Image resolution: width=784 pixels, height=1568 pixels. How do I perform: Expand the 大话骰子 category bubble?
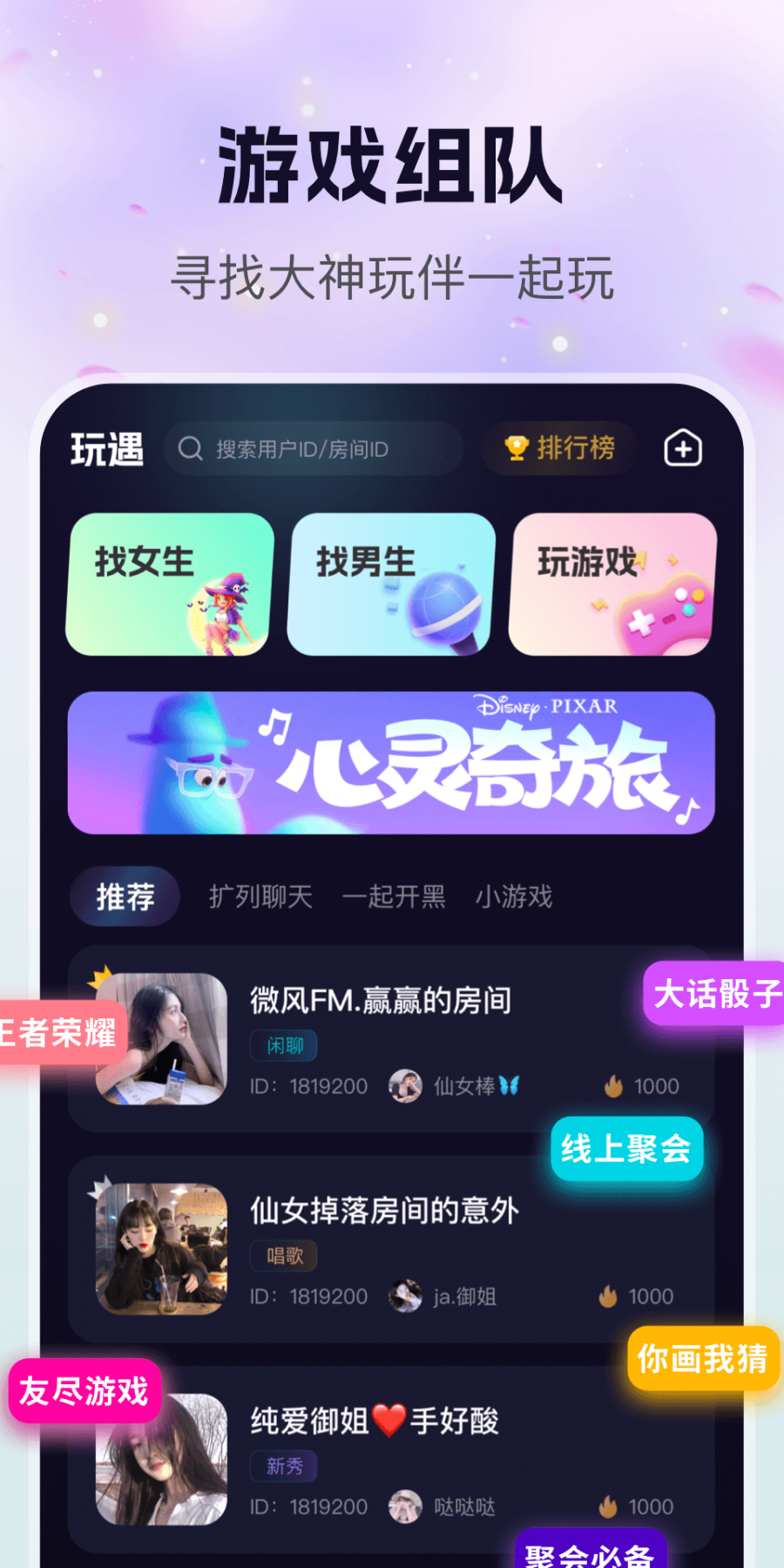click(716, 995)
